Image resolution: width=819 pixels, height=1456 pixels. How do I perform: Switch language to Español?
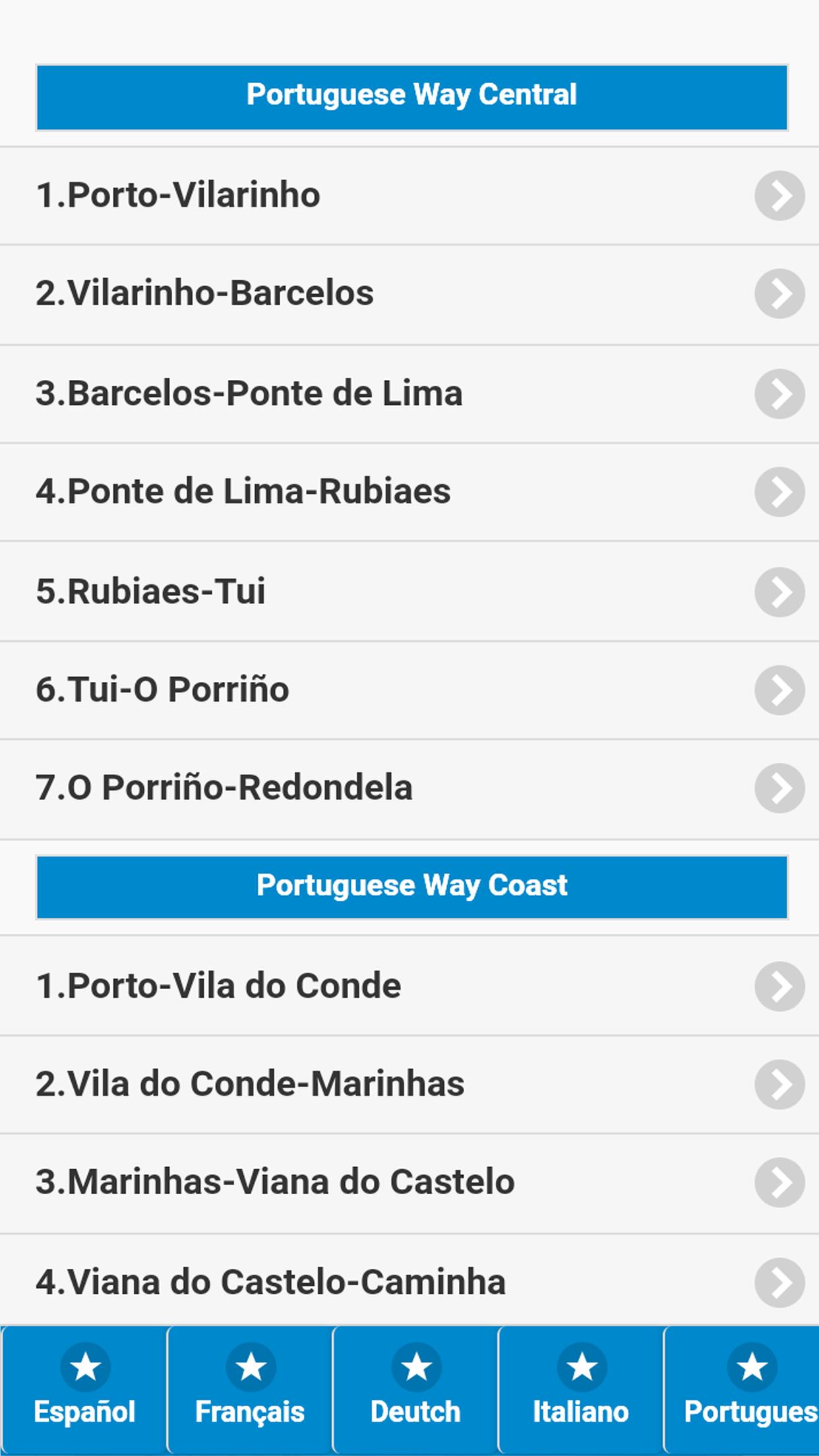coord(84,1390)
